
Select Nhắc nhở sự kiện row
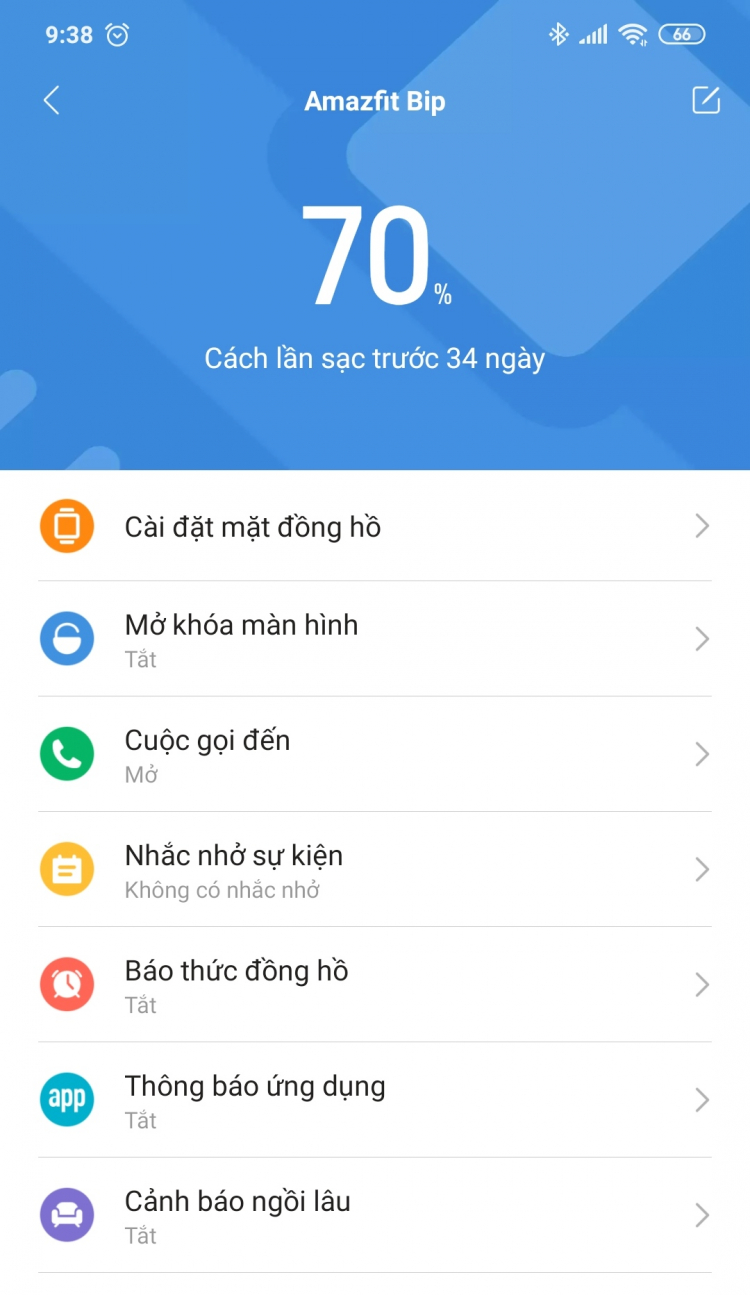click(374, 869)
